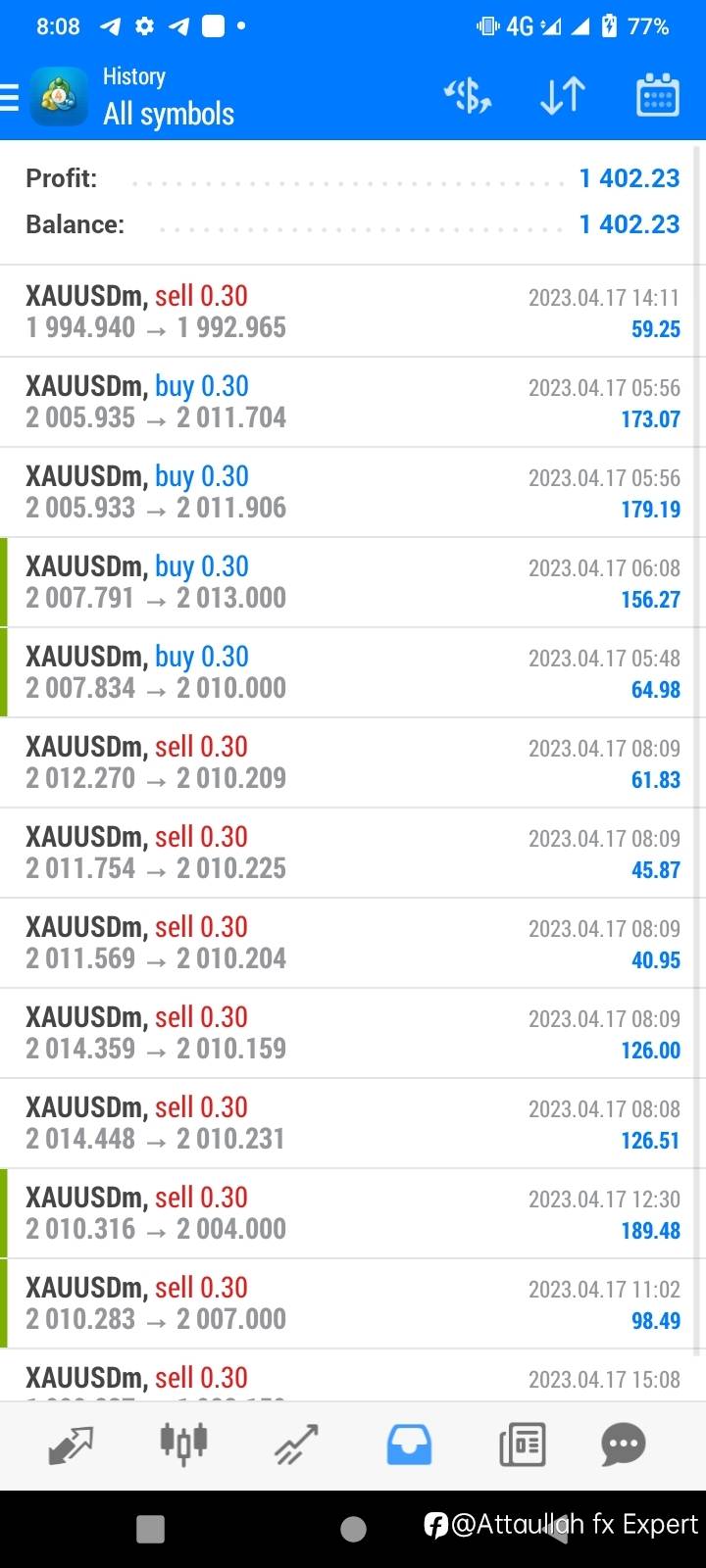
Task: Tap the system recent apps square button
Action: point(150,1529)
